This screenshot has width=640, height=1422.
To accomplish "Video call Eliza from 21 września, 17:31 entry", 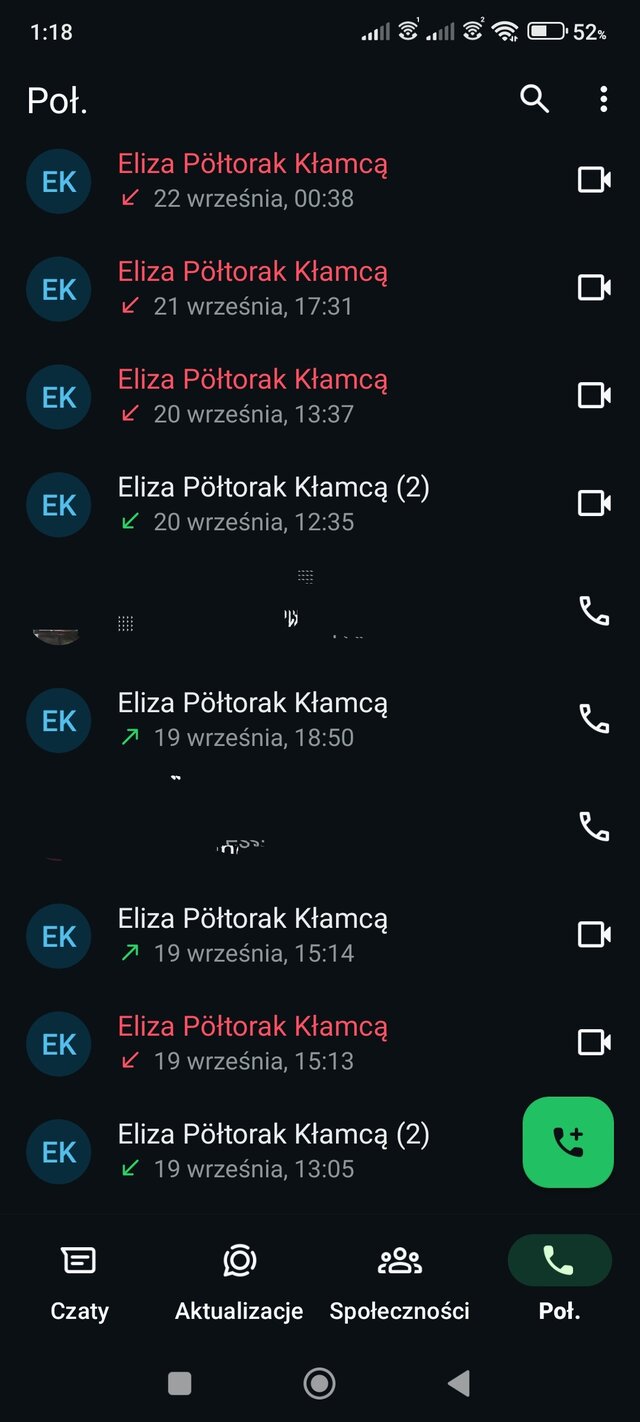I will pos(594,289).
